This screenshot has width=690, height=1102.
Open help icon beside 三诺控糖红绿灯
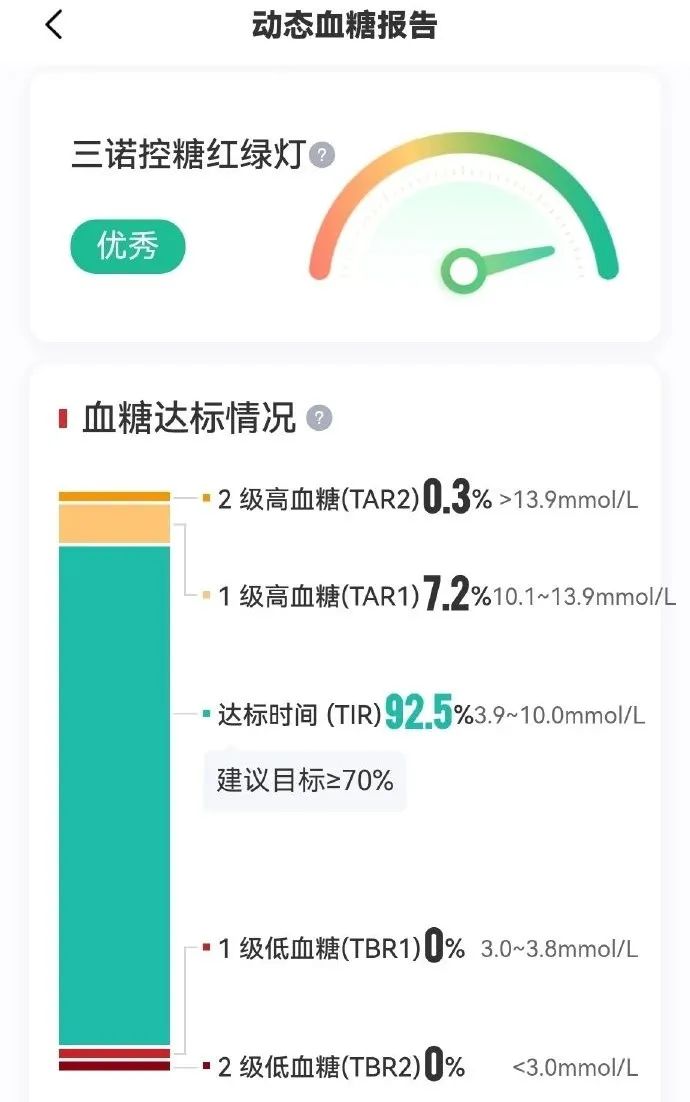[x=322, y=156]
